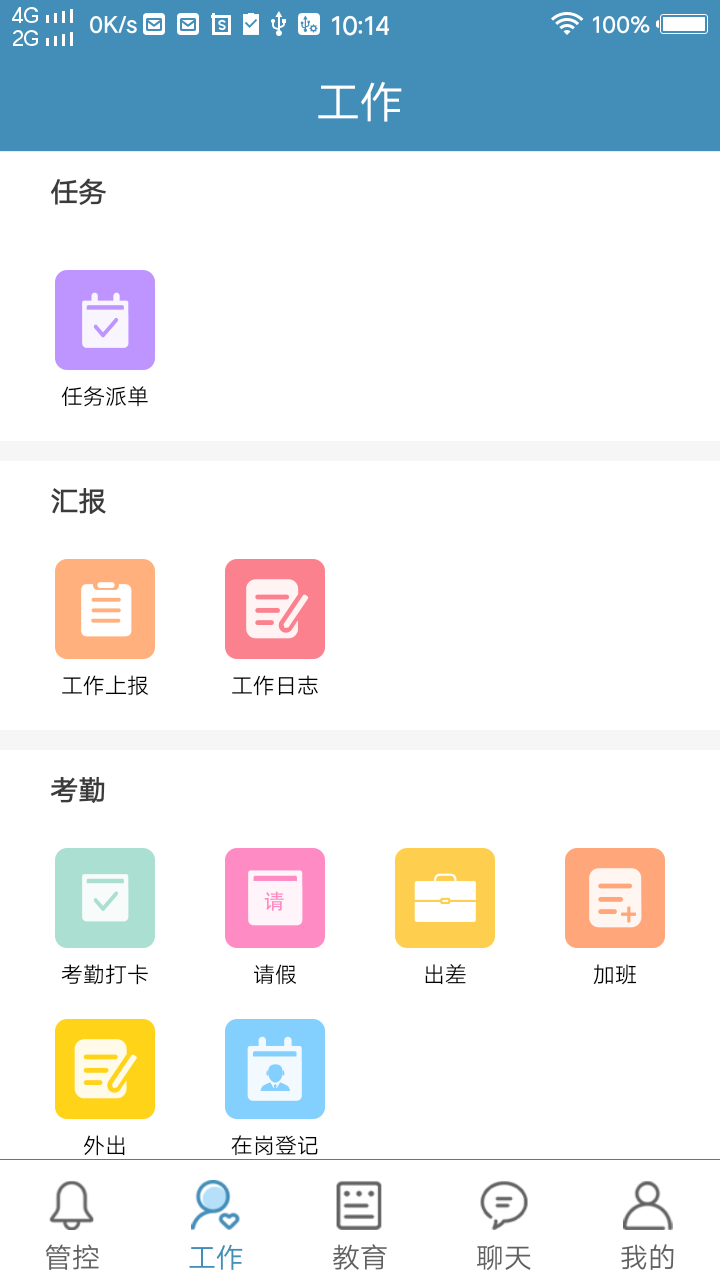Tap the 聊天 chat bubble icon

(503, 1205)
